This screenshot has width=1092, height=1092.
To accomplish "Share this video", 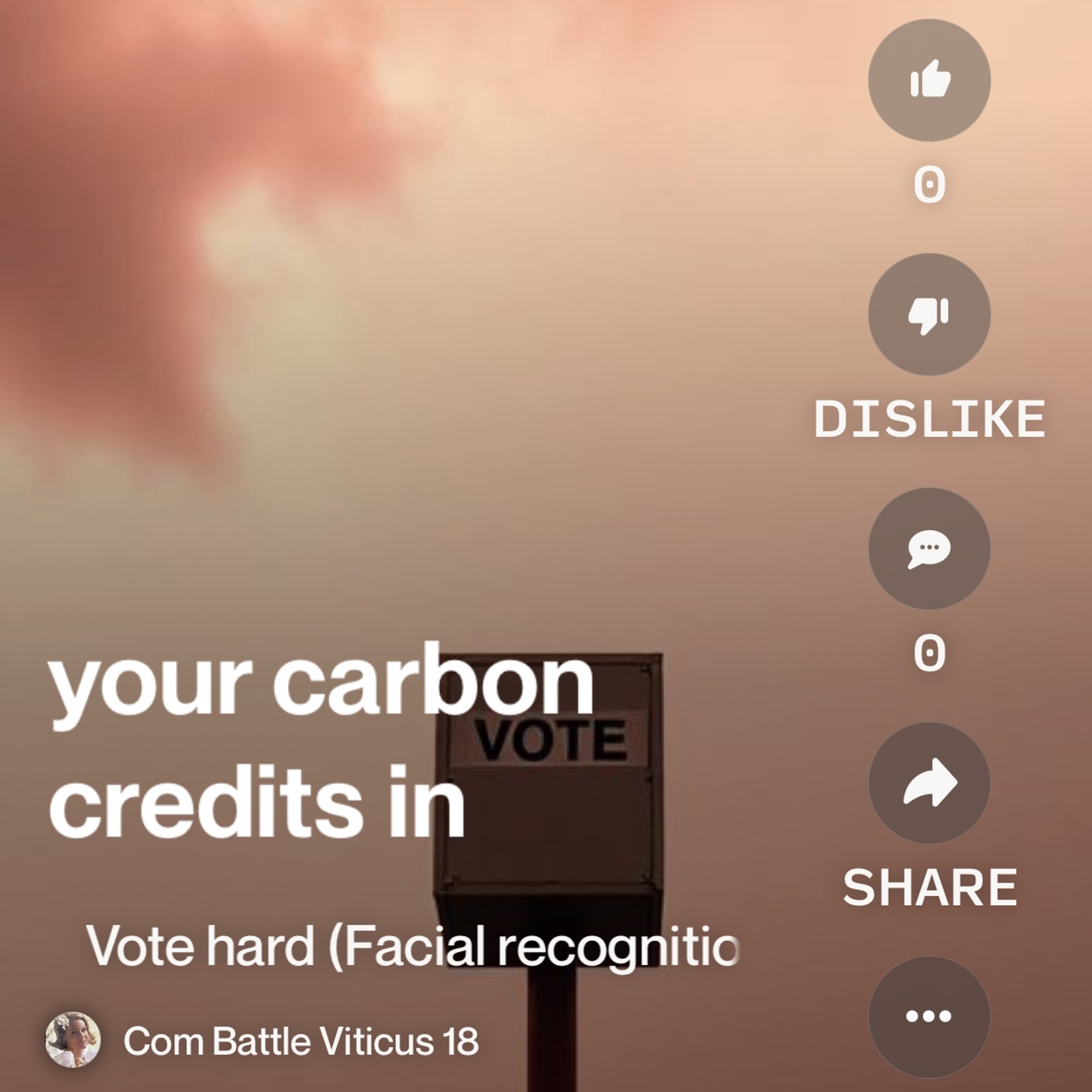I will click(x=929, y=783).
